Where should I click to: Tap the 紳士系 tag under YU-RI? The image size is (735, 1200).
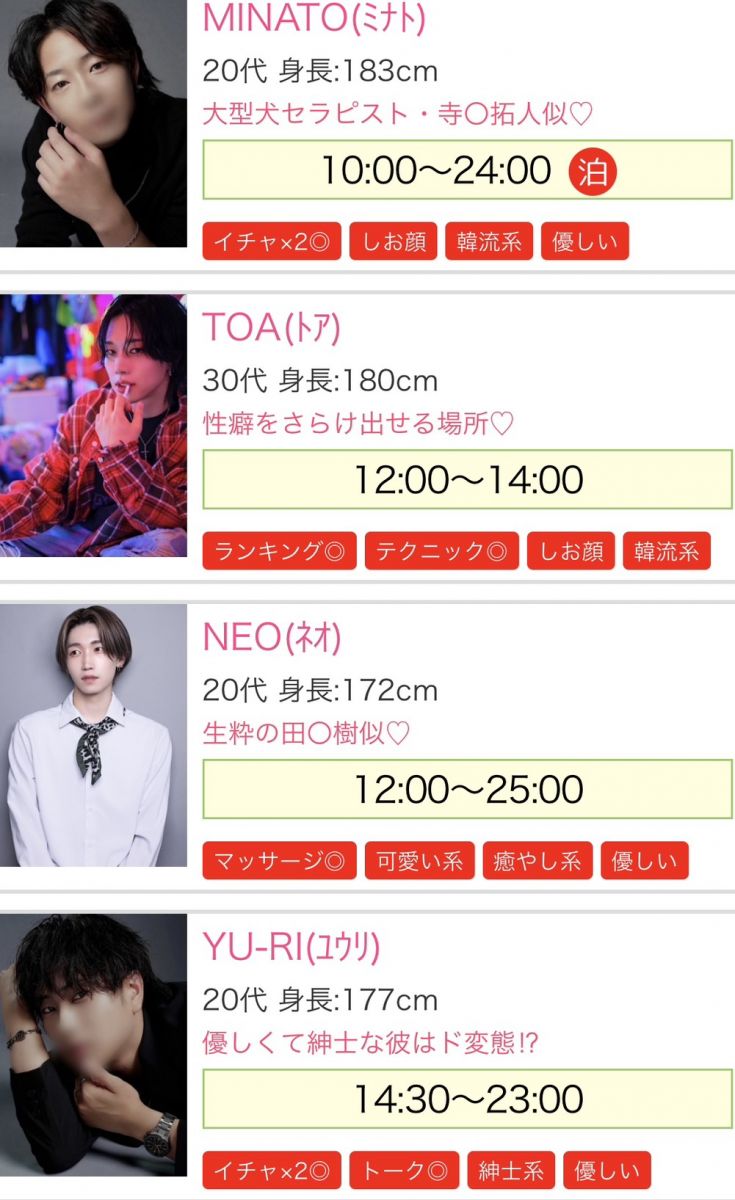point(510,1170)
